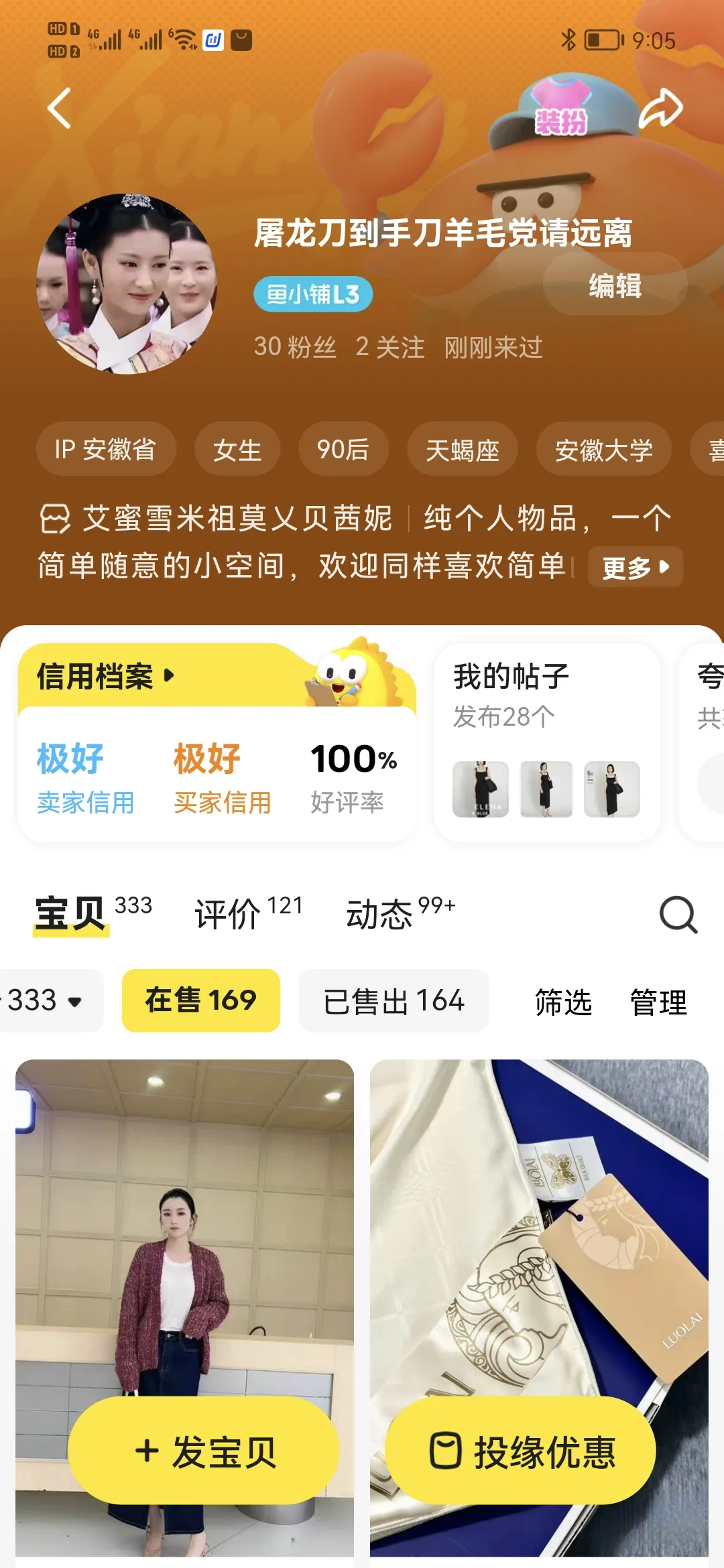
Task: Expand the bio with 更多
Action: click(634, 568)
